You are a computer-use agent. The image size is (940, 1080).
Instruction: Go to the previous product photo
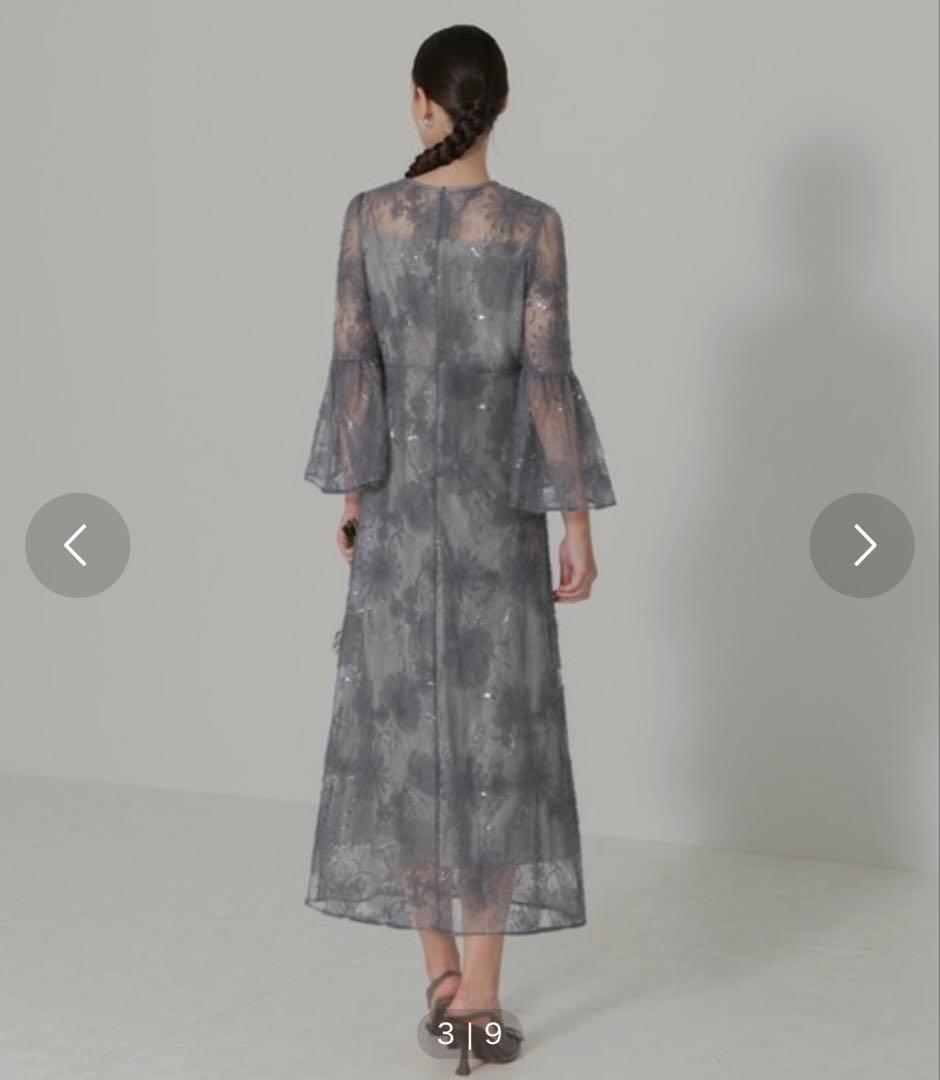click(x=77, y=545)
